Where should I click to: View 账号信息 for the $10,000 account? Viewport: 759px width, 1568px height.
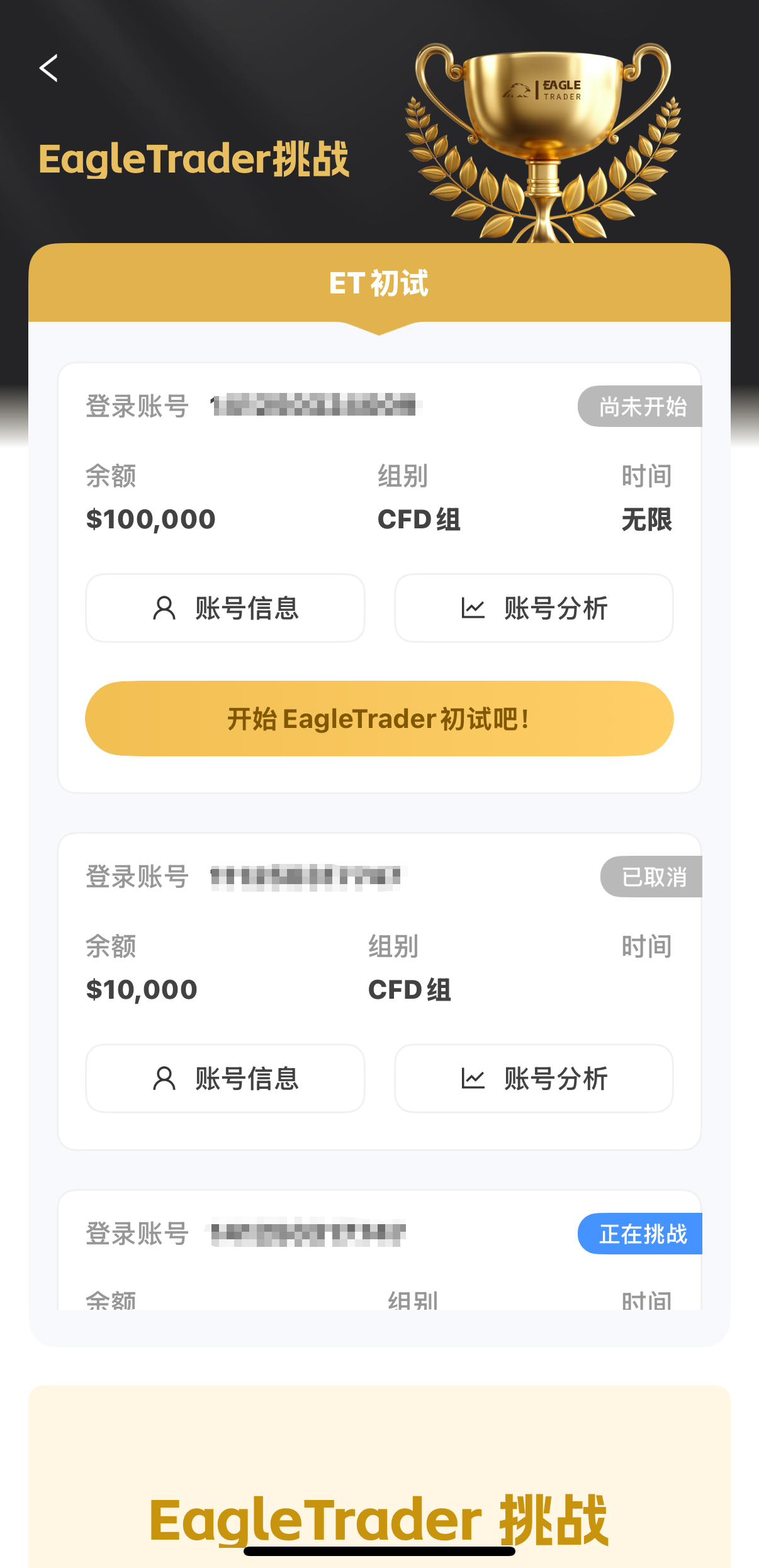point(225,1079)
